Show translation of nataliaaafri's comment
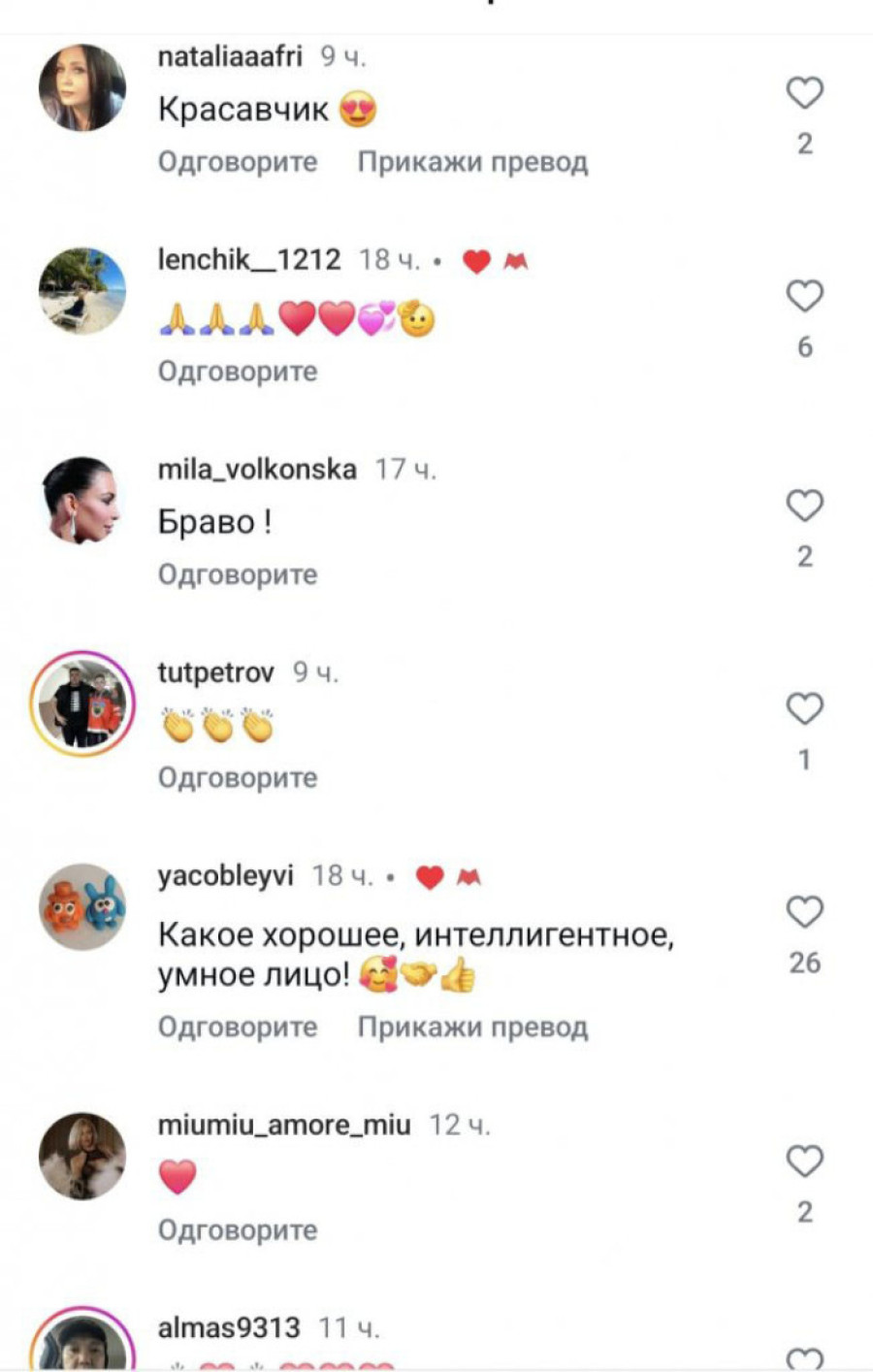 (x=472, y=161)
